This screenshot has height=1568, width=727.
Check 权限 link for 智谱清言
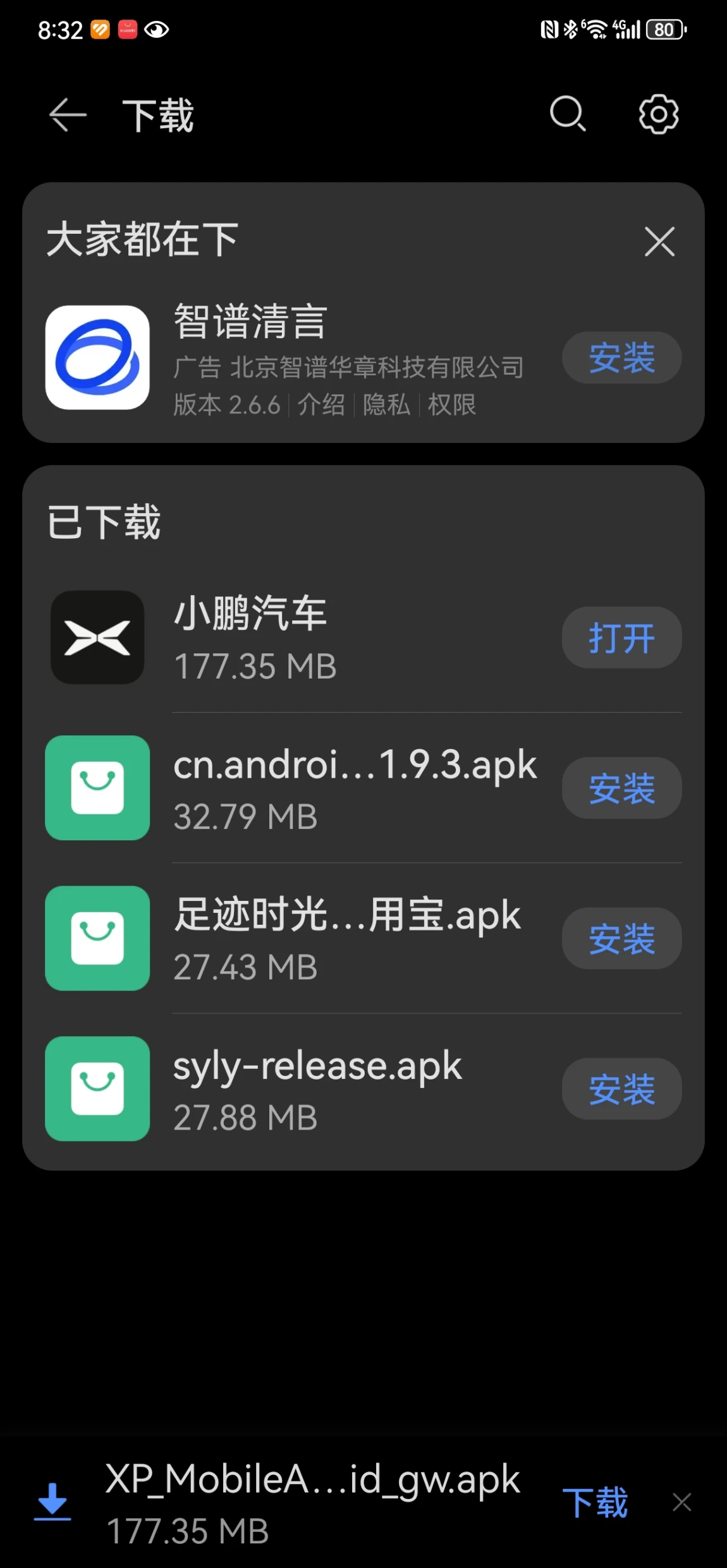451,405
